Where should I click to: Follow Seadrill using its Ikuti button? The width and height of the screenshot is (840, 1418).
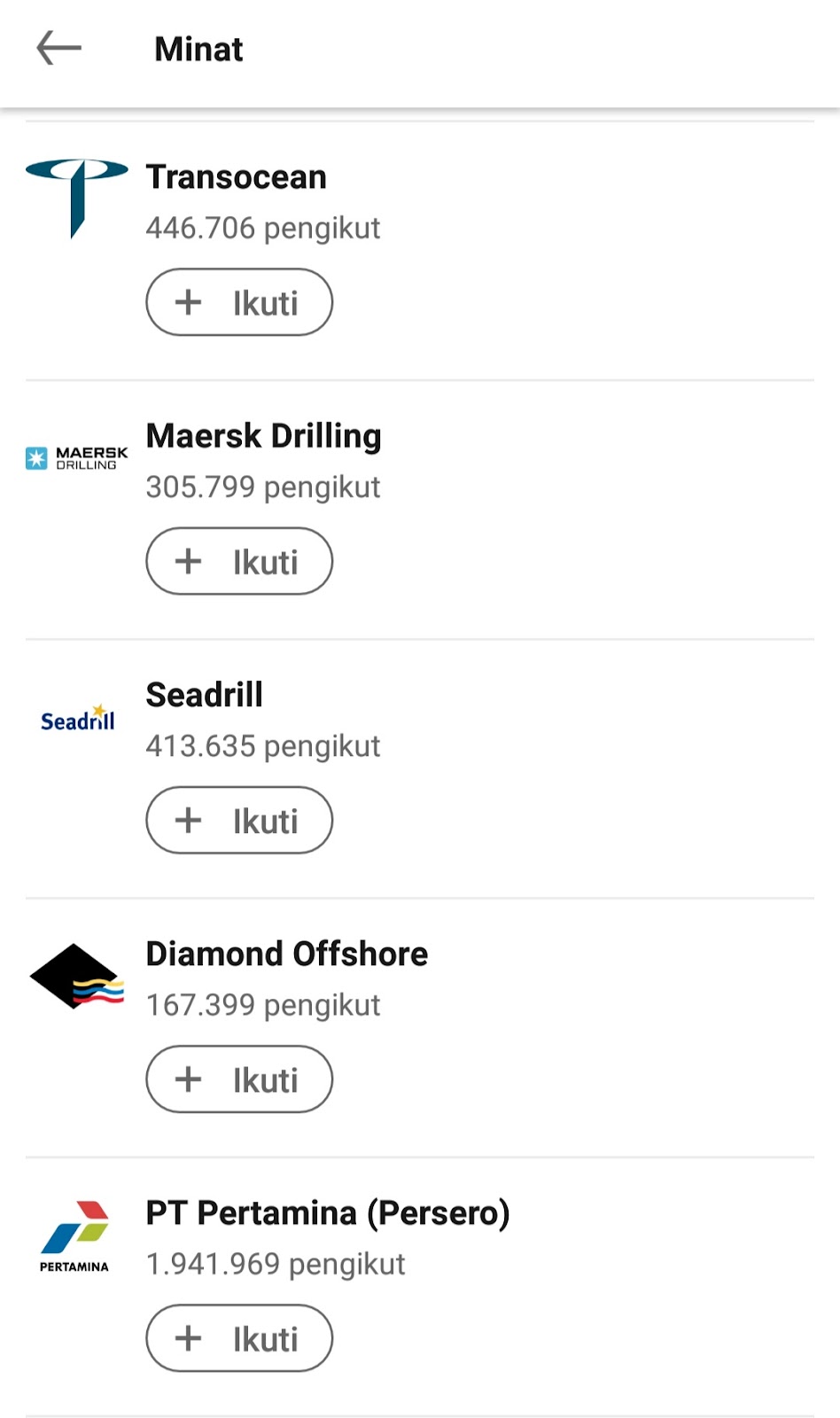(x=239, y=821)
